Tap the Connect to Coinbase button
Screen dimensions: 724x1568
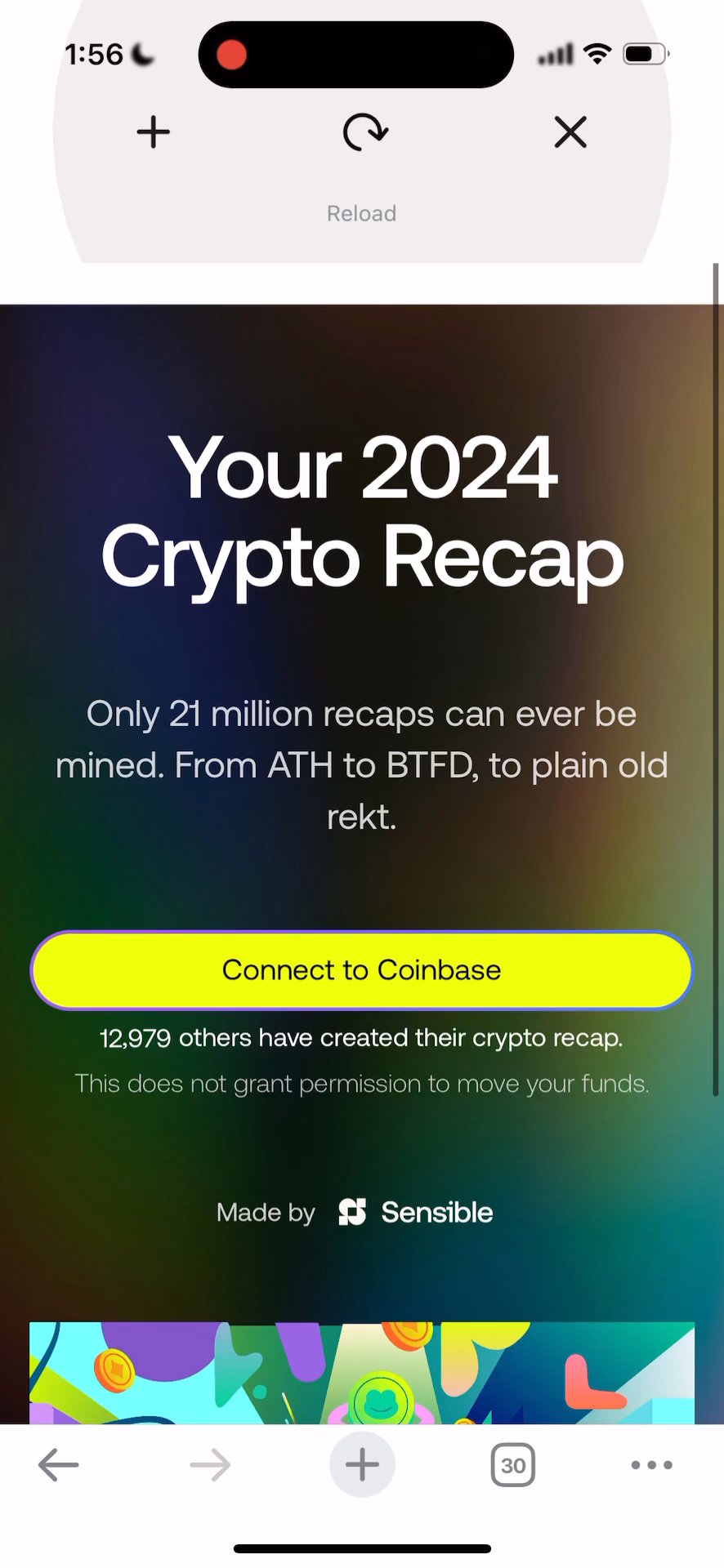361,970
